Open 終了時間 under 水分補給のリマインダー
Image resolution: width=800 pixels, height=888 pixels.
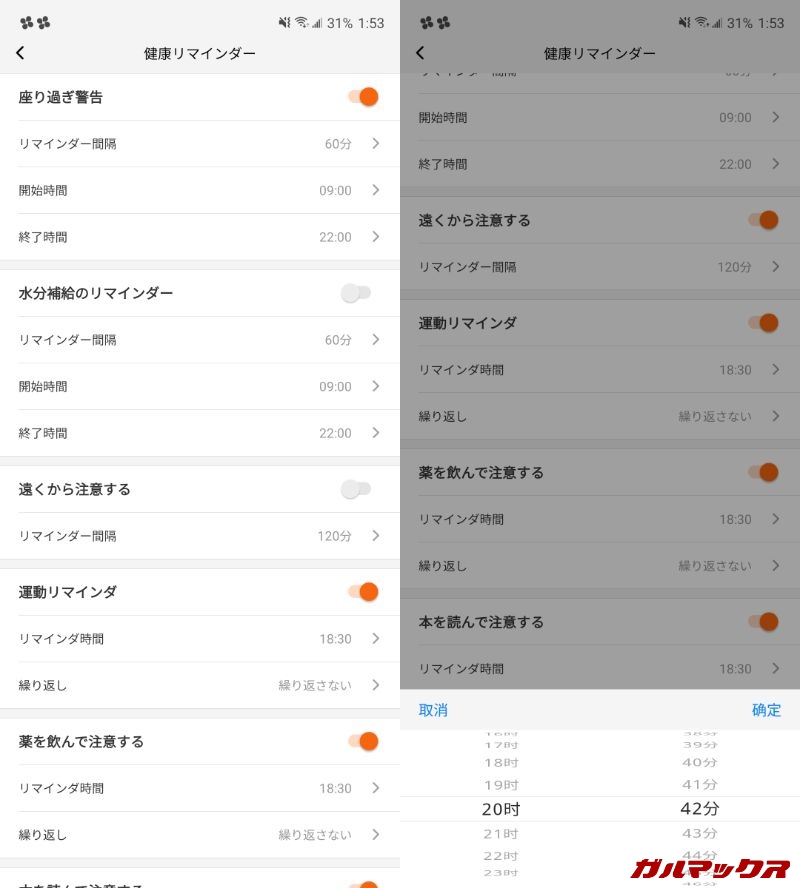(x=200, y=433)
